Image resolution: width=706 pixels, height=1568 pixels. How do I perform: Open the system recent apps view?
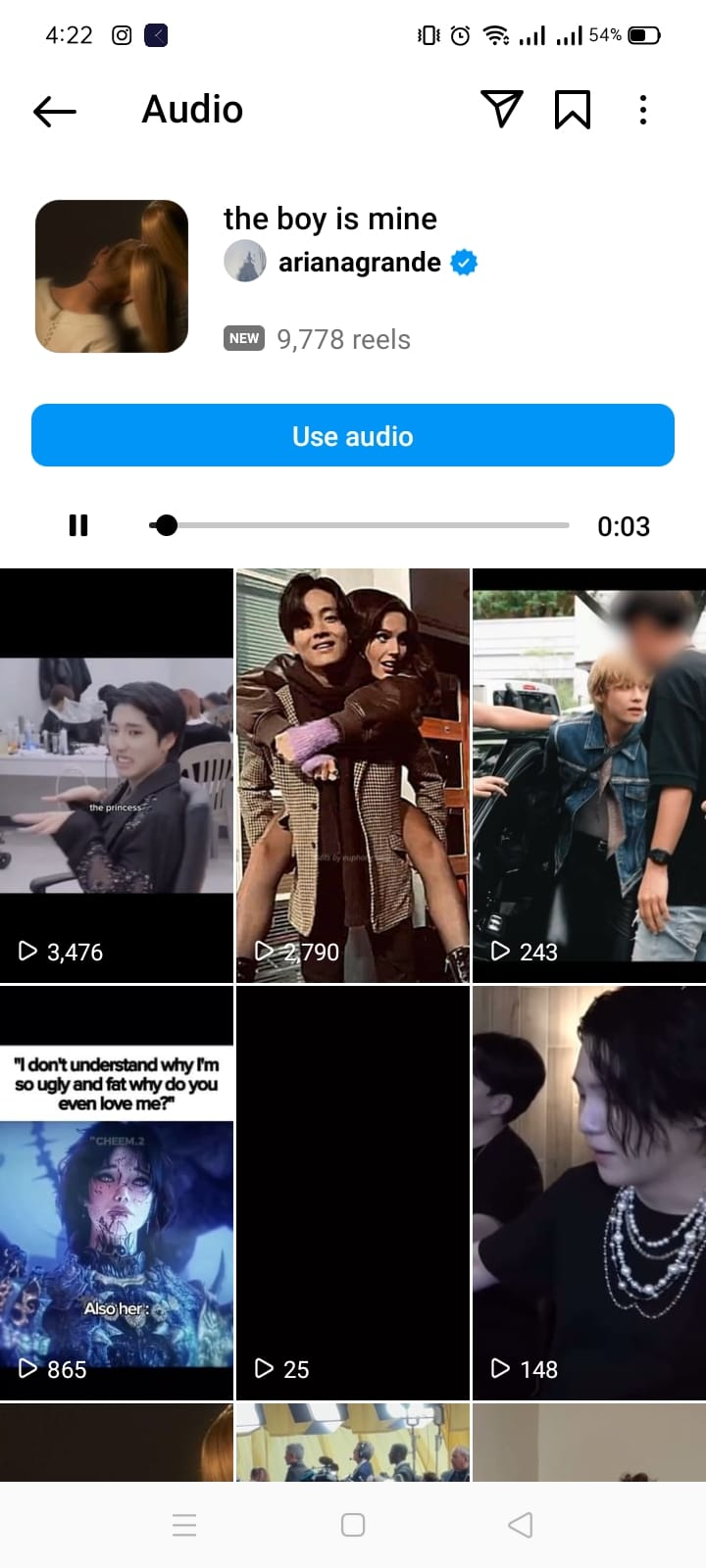tap(184, 1525)
